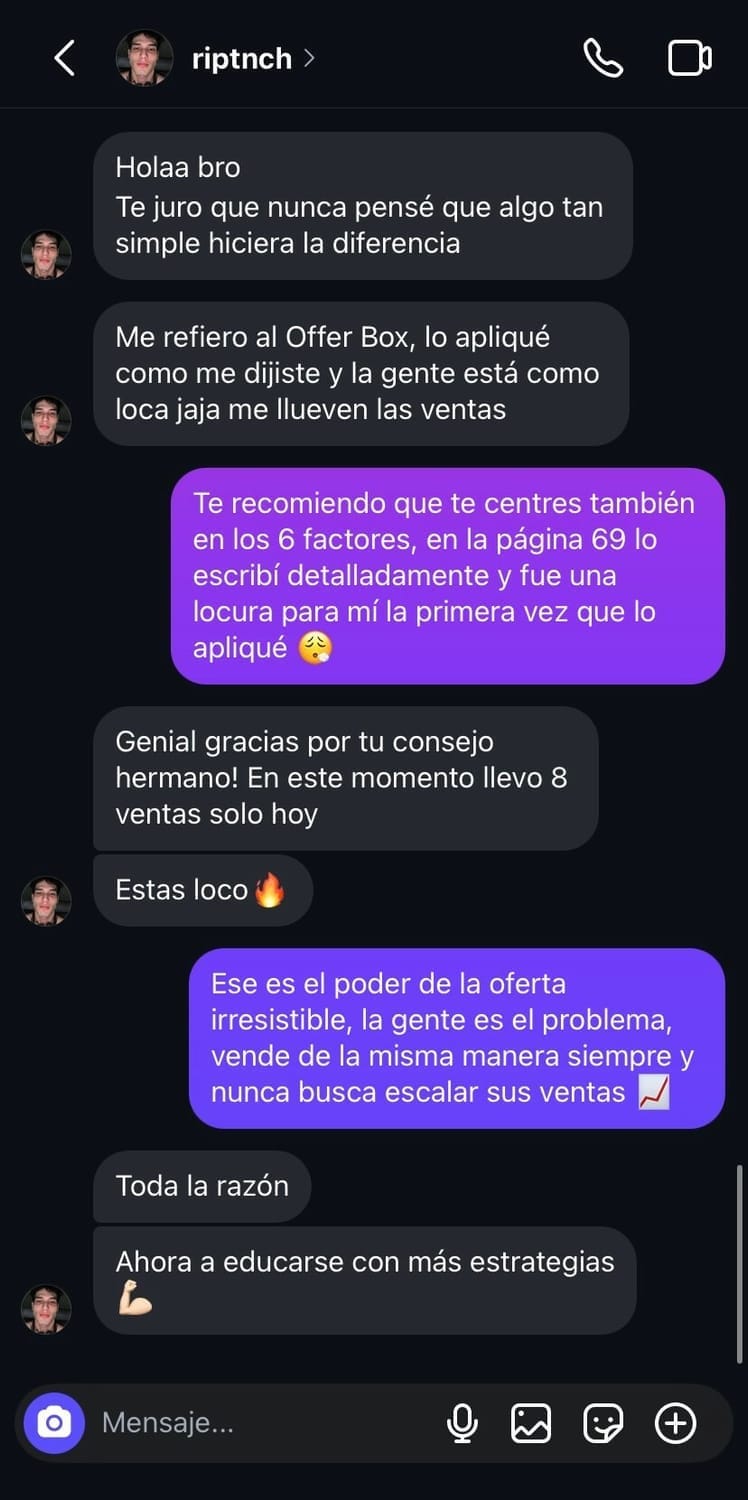Screen dimensions: 748x1500
Task: Tap the avatar beside the "Estas loco" message
Action: coord(46,901)
